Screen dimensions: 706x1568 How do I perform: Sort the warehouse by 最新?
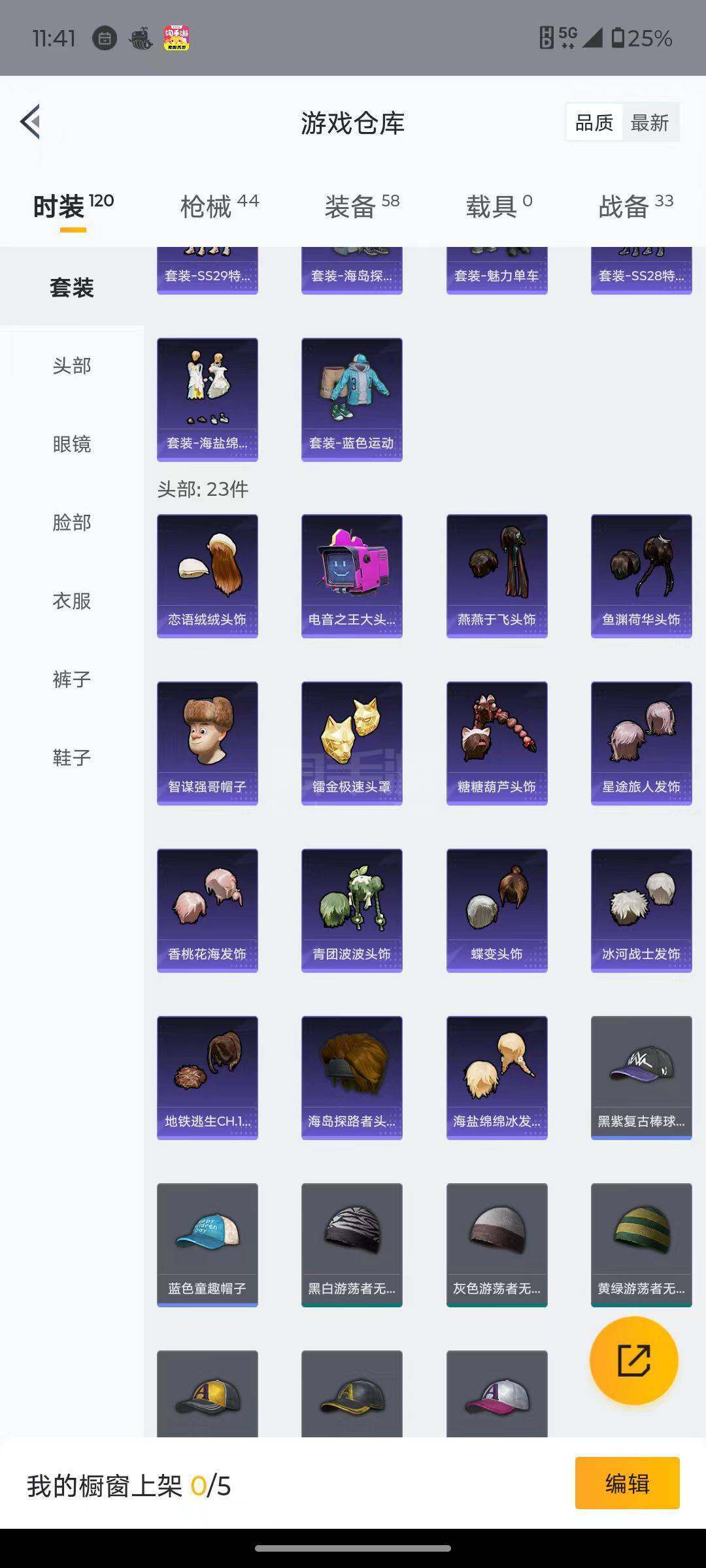point(650,122)
